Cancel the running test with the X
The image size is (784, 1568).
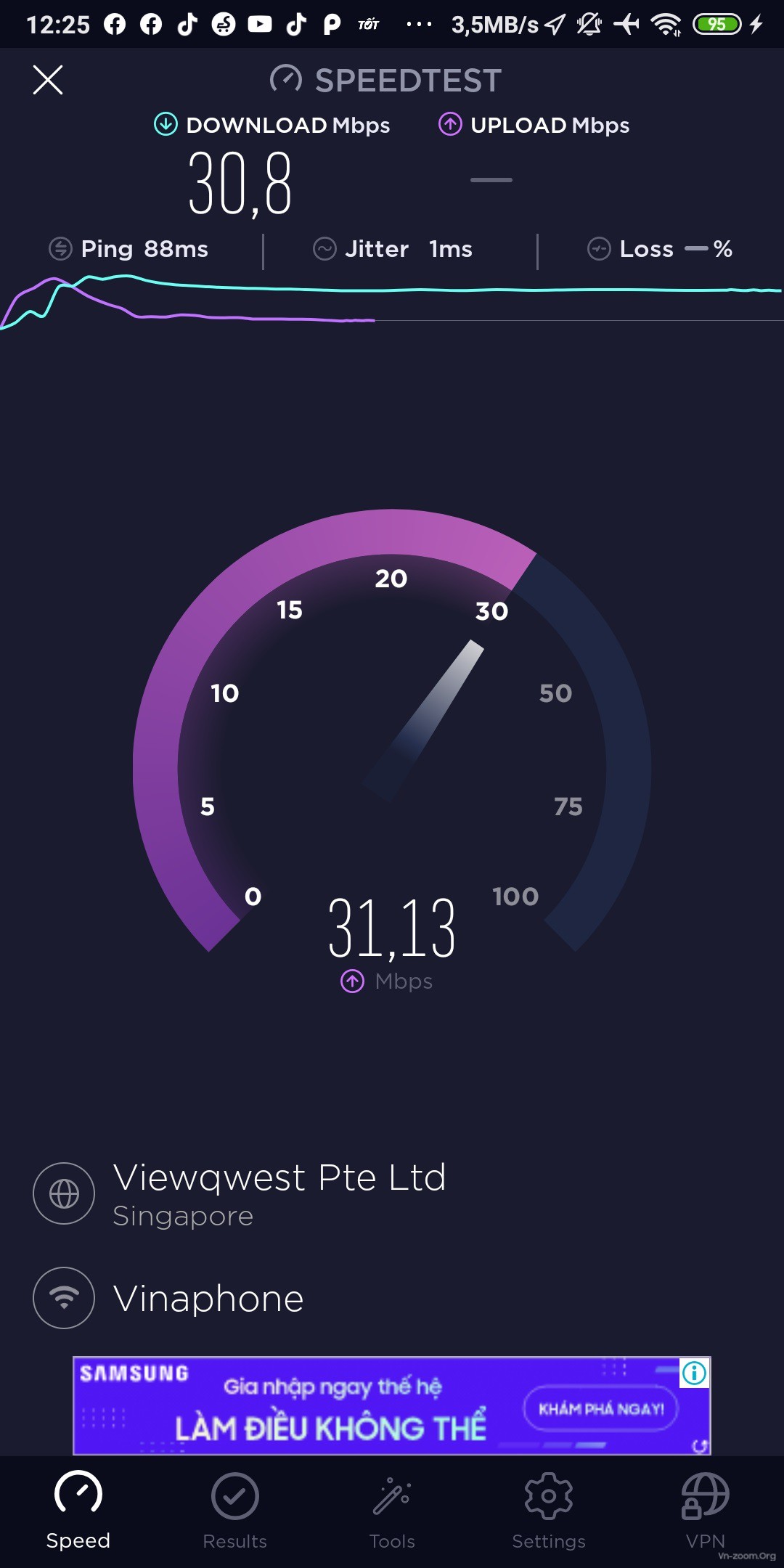pyautogui.click(x=48, y=80)
